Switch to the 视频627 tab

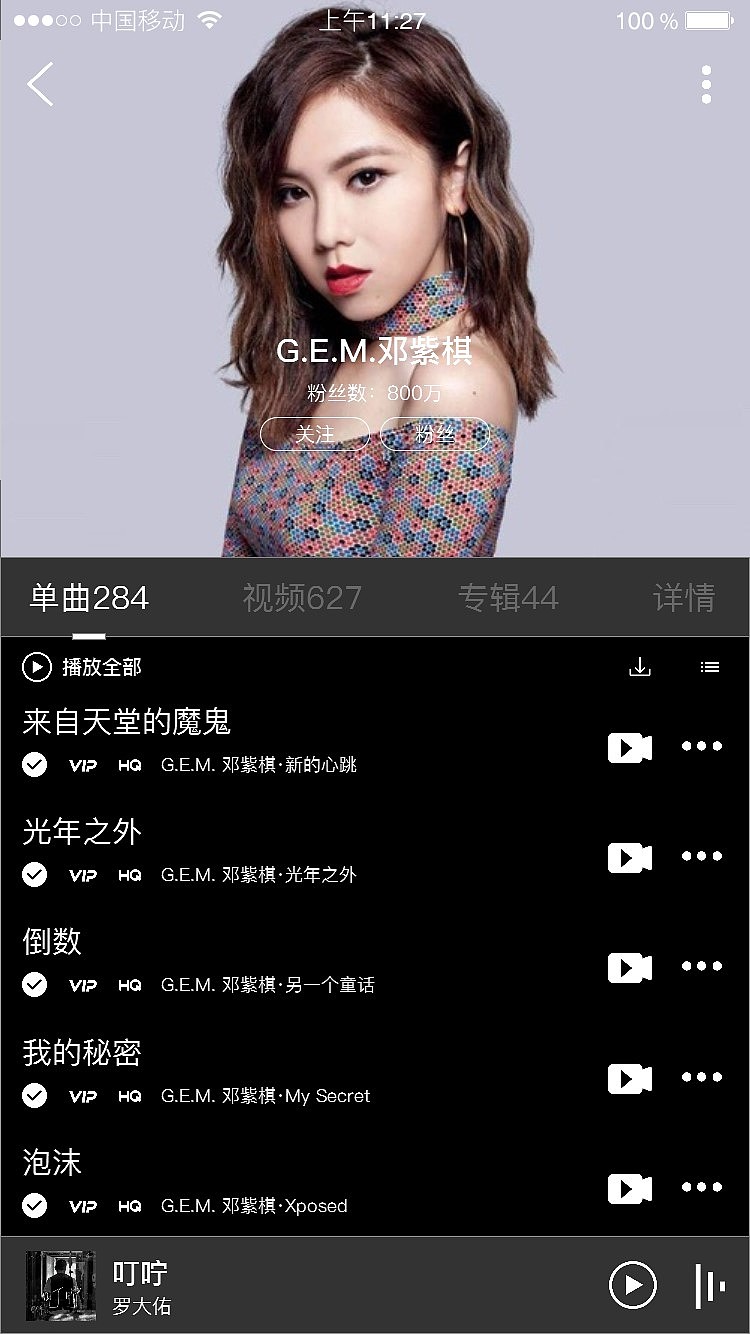tap(302, 597)
